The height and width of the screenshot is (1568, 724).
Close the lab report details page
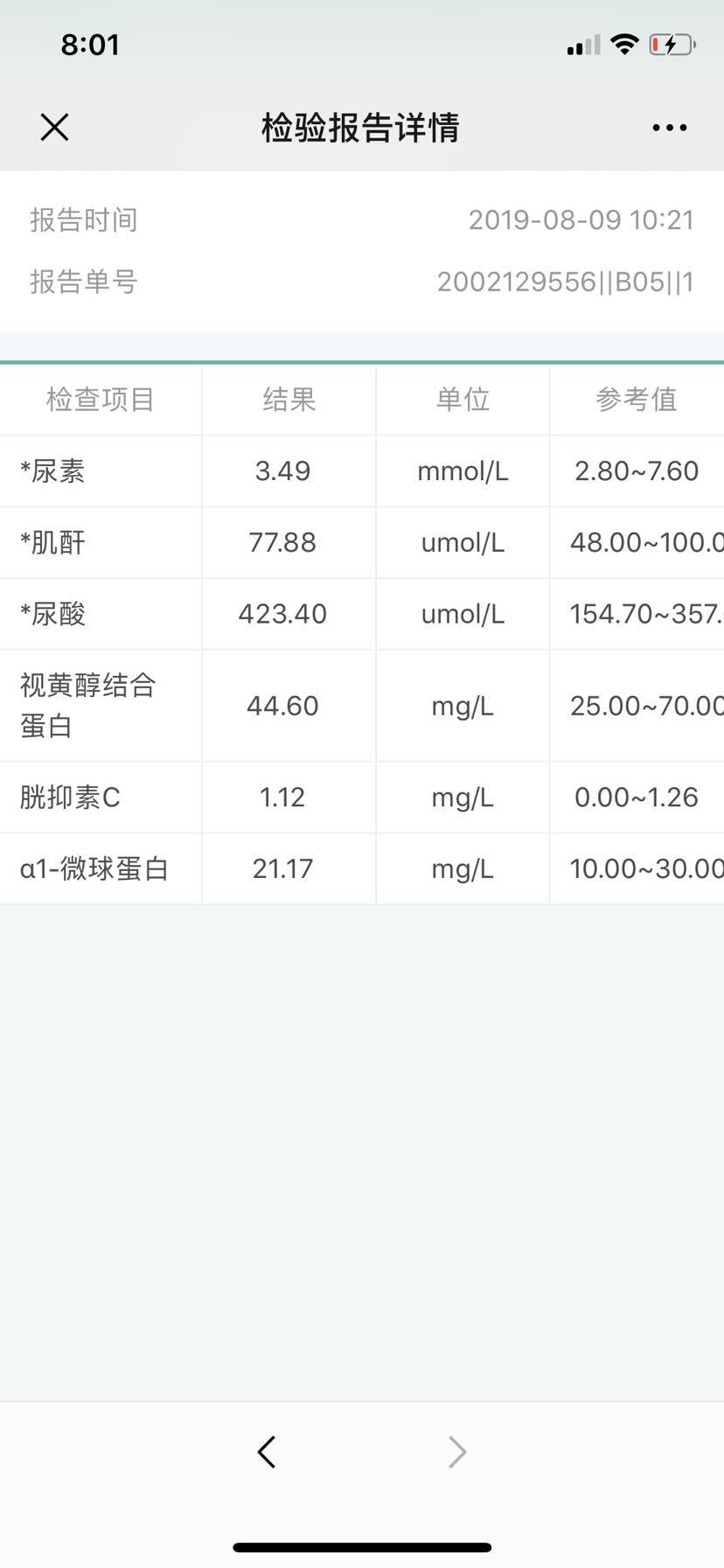[x=54, y=128]
